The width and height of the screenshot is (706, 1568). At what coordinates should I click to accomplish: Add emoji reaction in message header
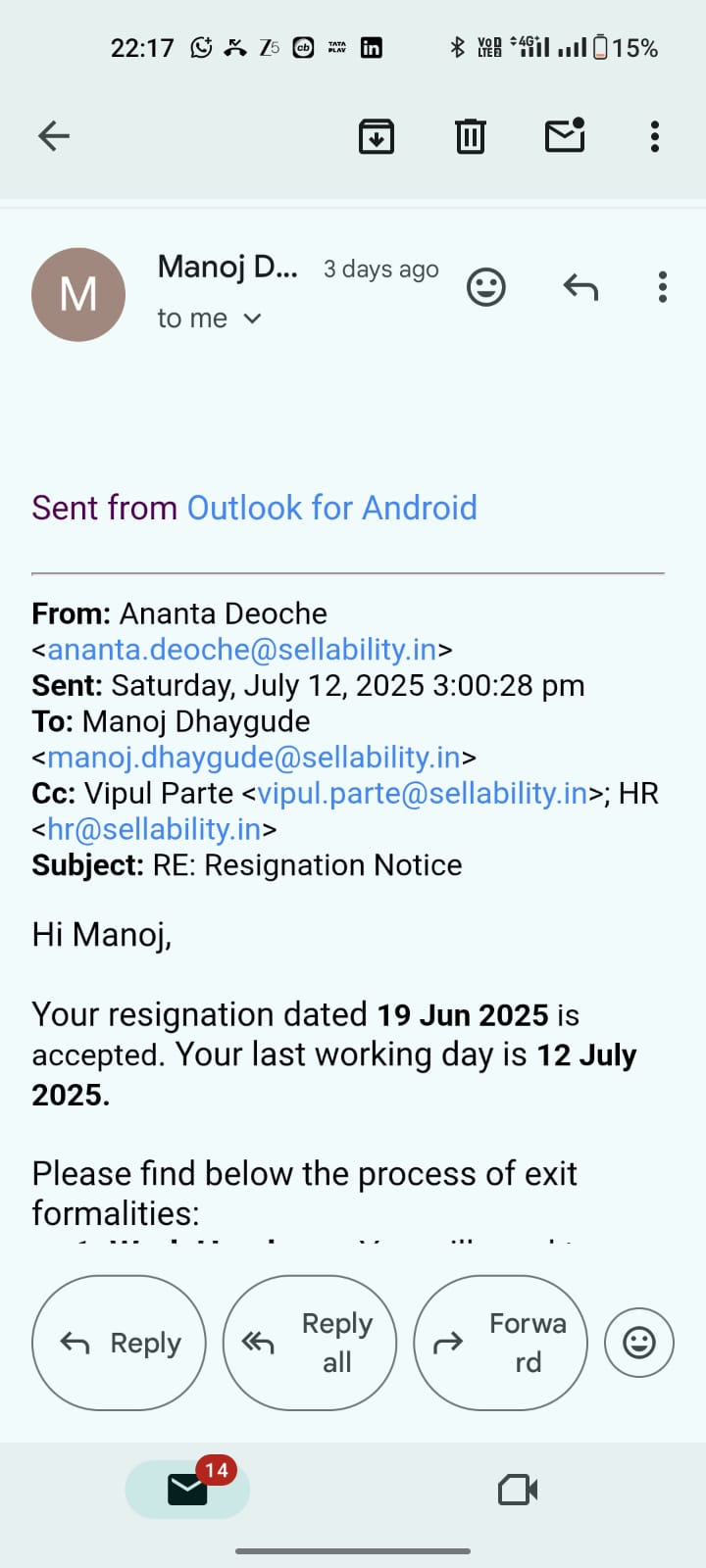click(x=485, y=287)
